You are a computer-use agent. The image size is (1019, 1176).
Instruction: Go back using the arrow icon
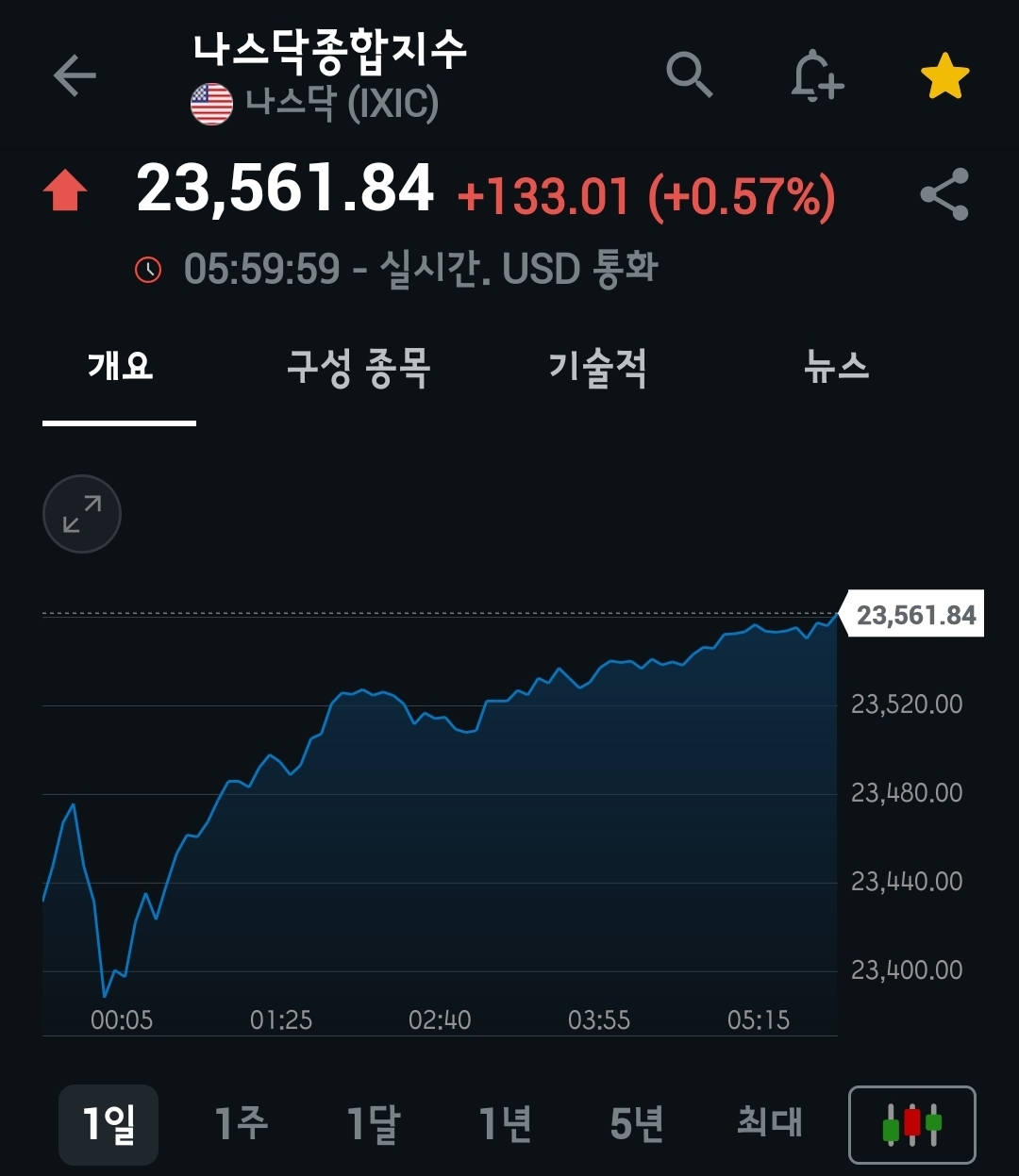(75, 75)
